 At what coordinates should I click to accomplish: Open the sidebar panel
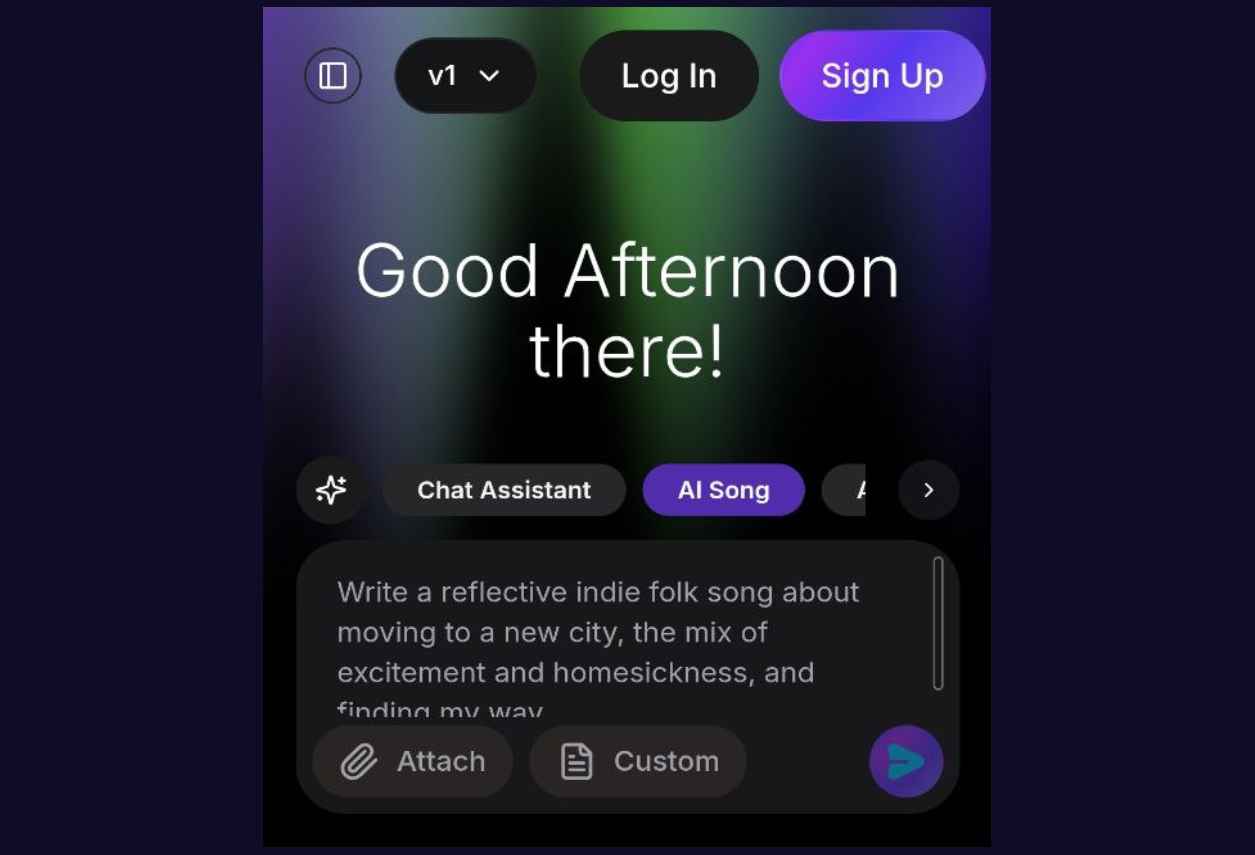tap(332, 76)
